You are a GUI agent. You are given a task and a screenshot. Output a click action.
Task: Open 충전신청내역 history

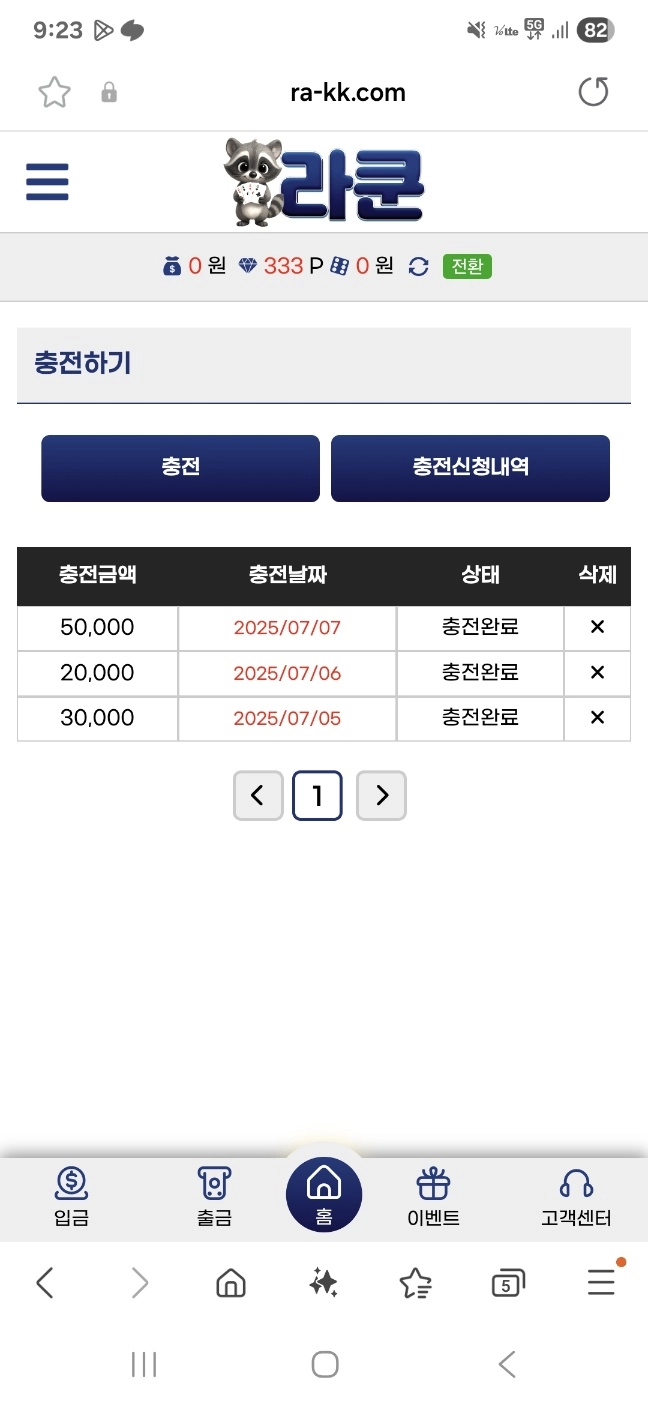coord(470,468)
